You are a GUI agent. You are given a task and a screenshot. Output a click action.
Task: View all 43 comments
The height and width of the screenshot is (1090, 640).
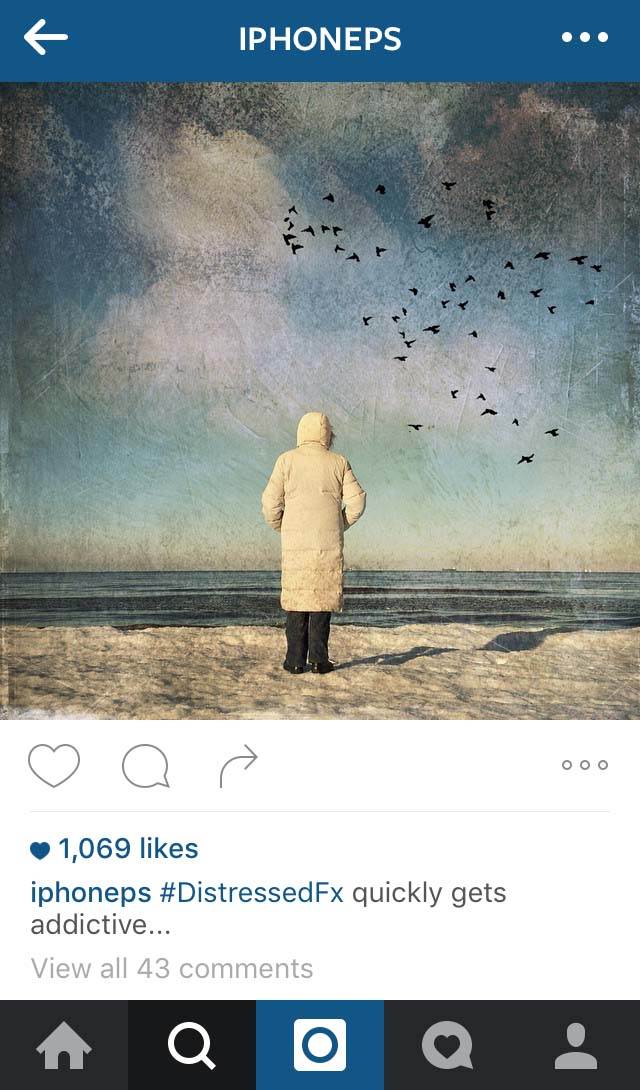click(x=172, y=968)
